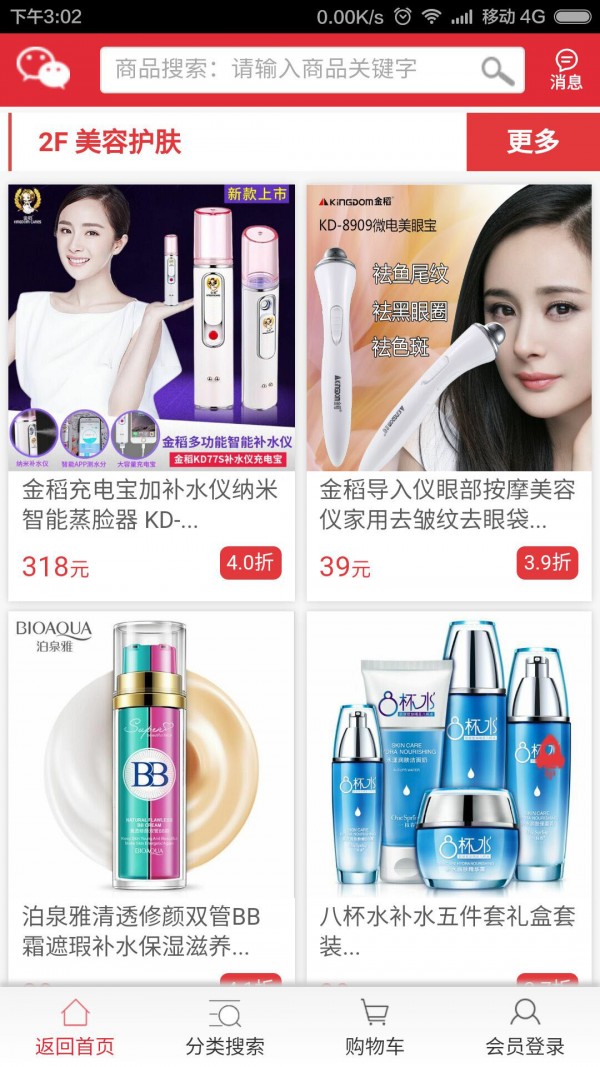Open the WeChat icon in the header
This screenshot has height=1067, width=600.
point(43,68)
